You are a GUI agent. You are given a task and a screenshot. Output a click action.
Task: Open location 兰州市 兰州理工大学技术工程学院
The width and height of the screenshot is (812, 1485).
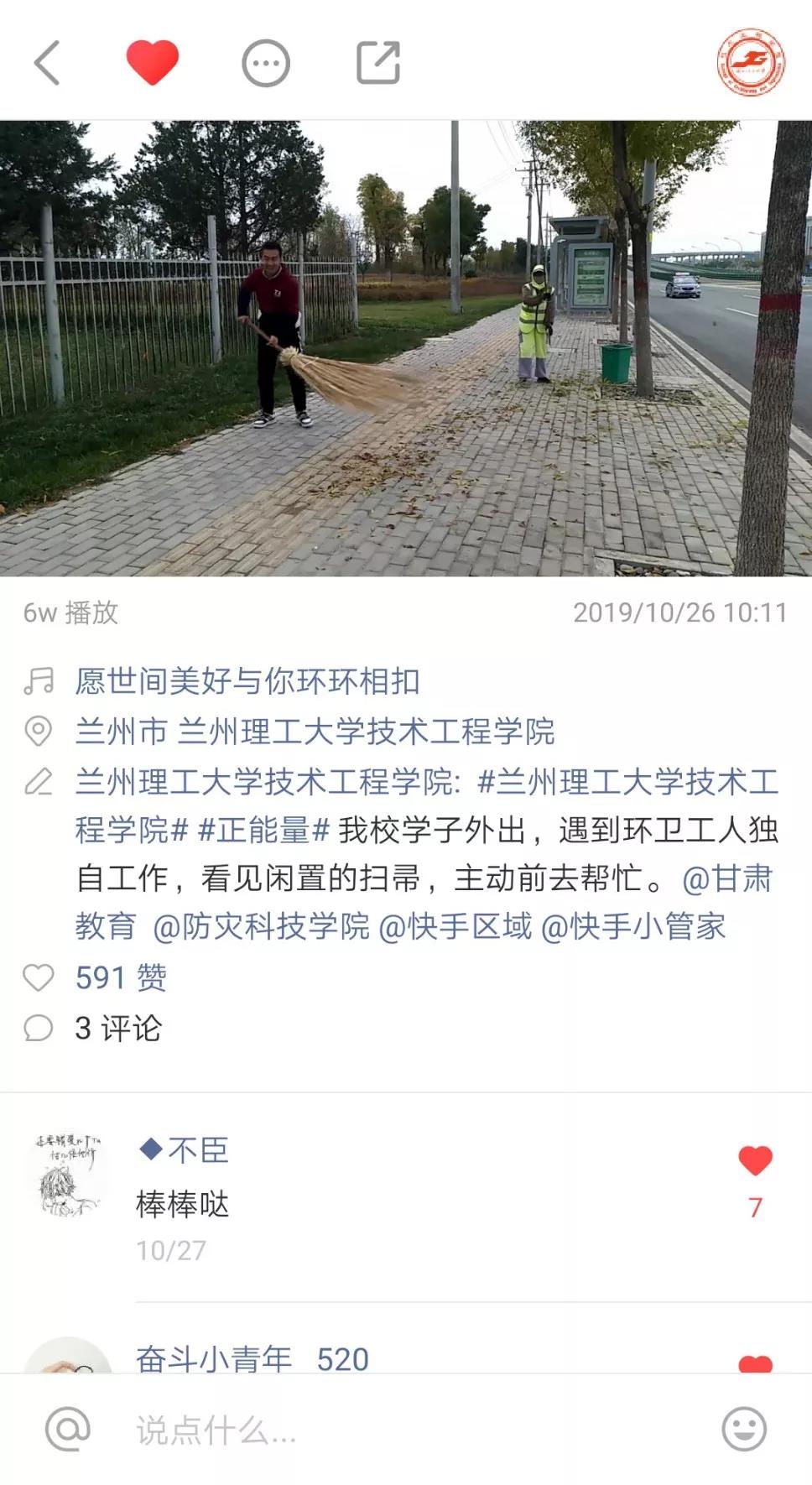315,732
